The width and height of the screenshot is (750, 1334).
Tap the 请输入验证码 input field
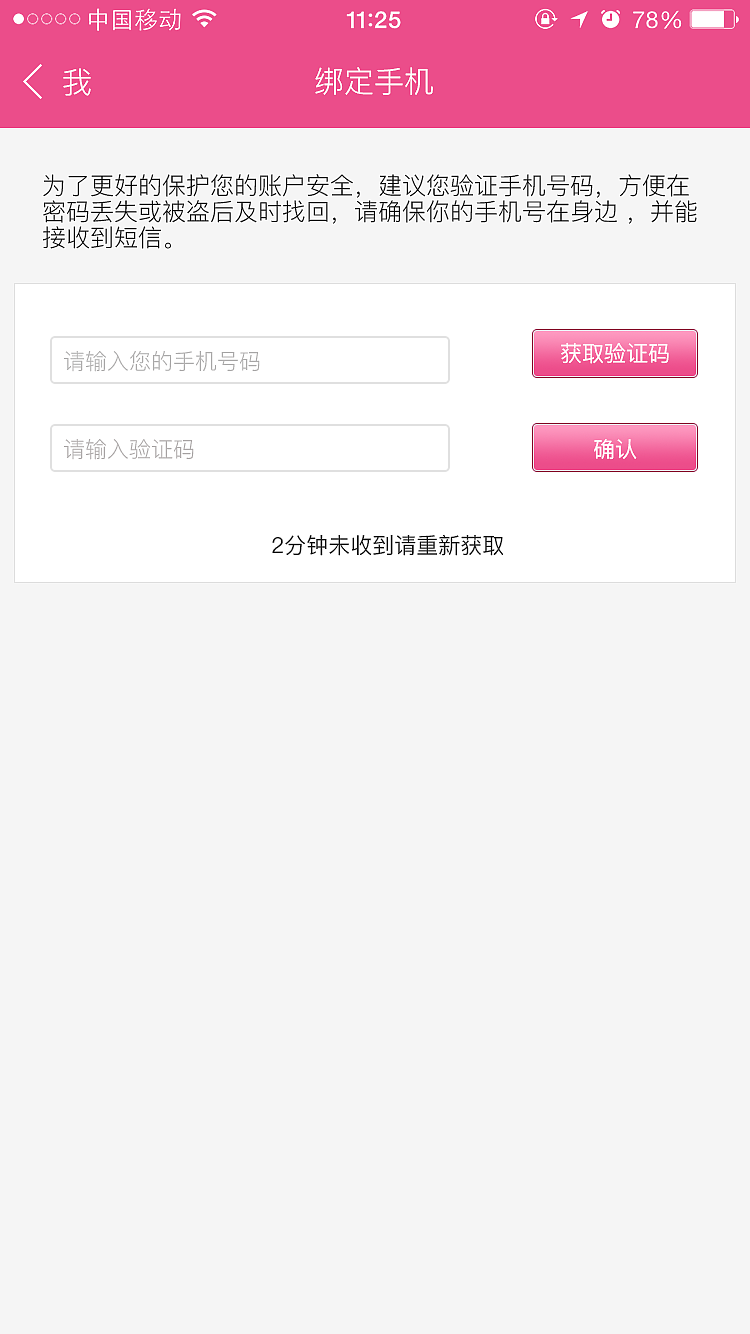[x=249, y=448]
